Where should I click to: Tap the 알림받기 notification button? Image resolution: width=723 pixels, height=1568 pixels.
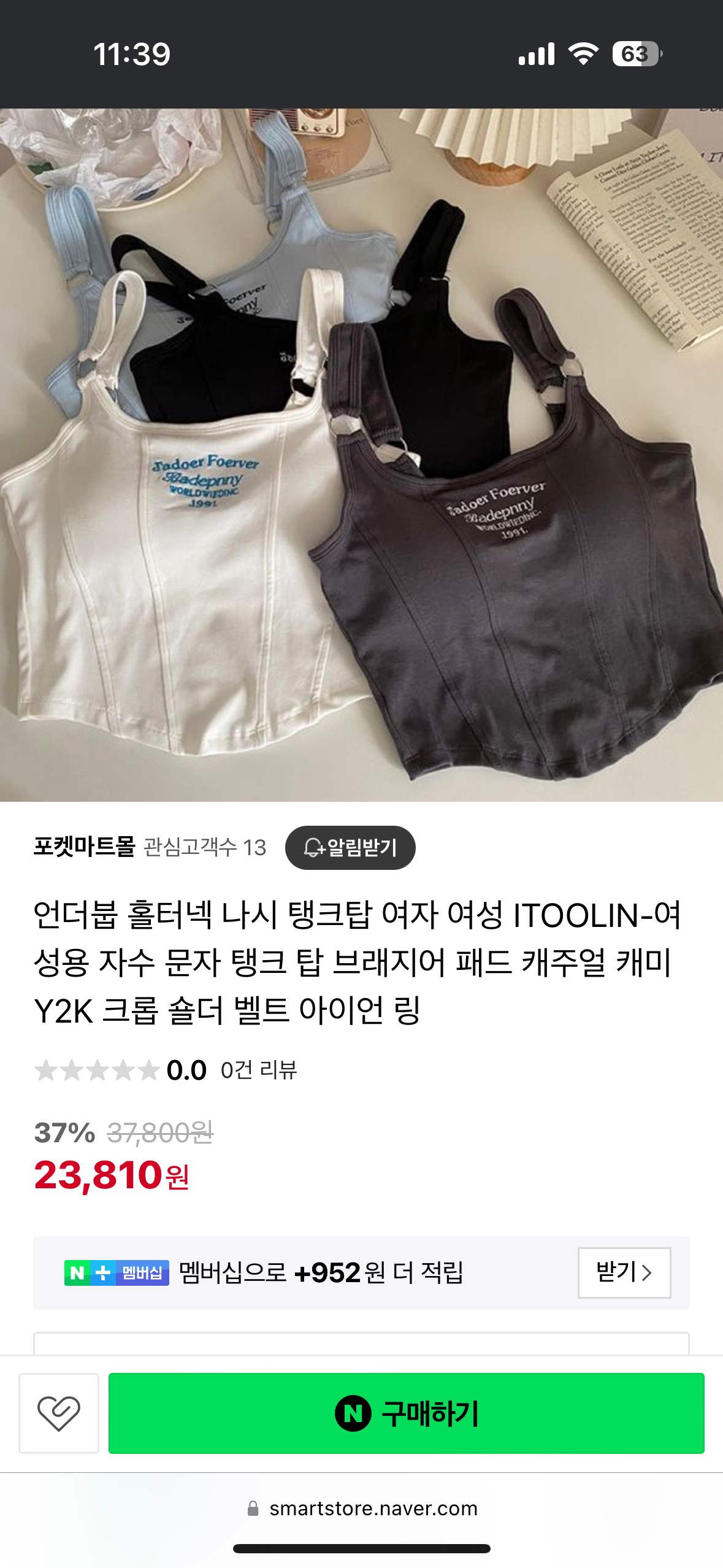tap(350, 847)
